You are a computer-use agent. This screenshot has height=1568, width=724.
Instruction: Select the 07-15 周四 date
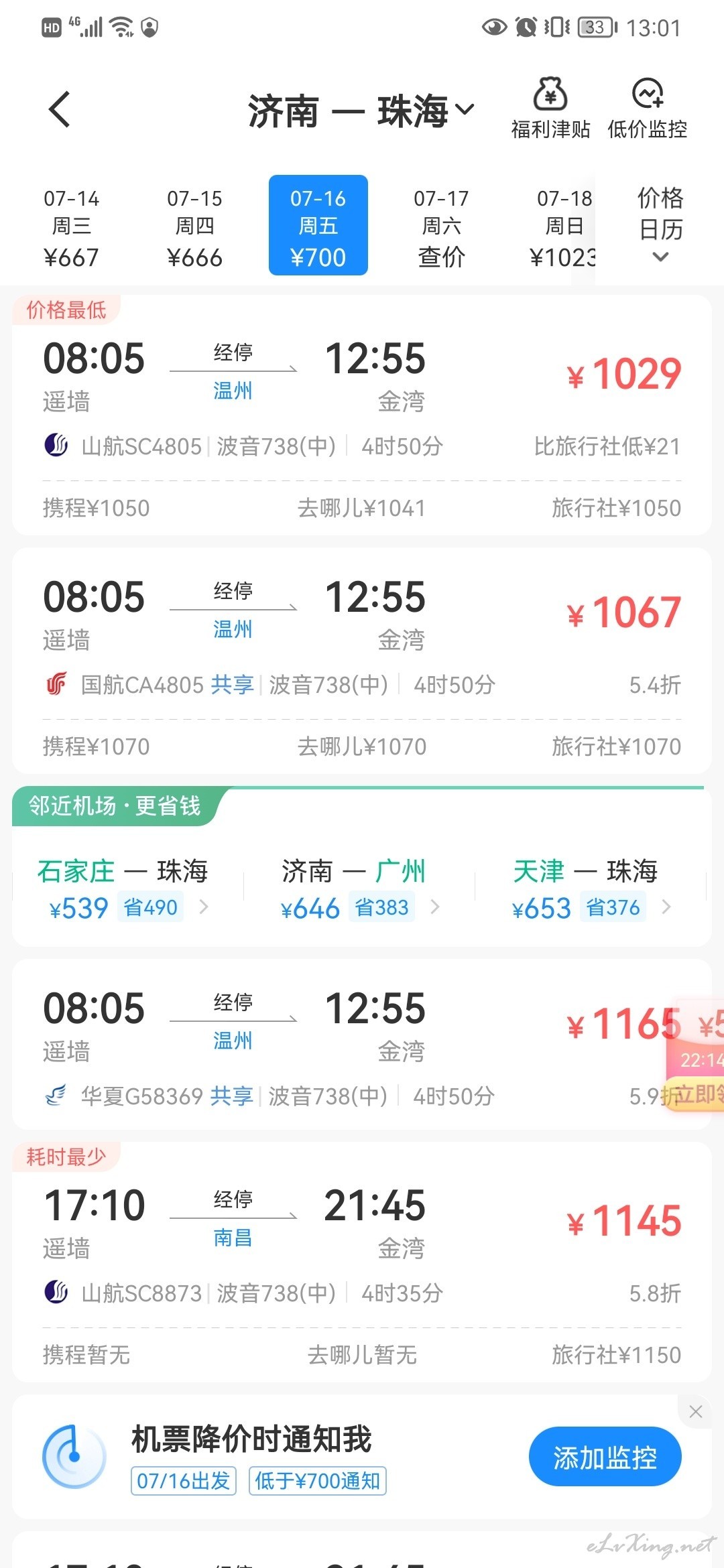(x=194, y=227)
